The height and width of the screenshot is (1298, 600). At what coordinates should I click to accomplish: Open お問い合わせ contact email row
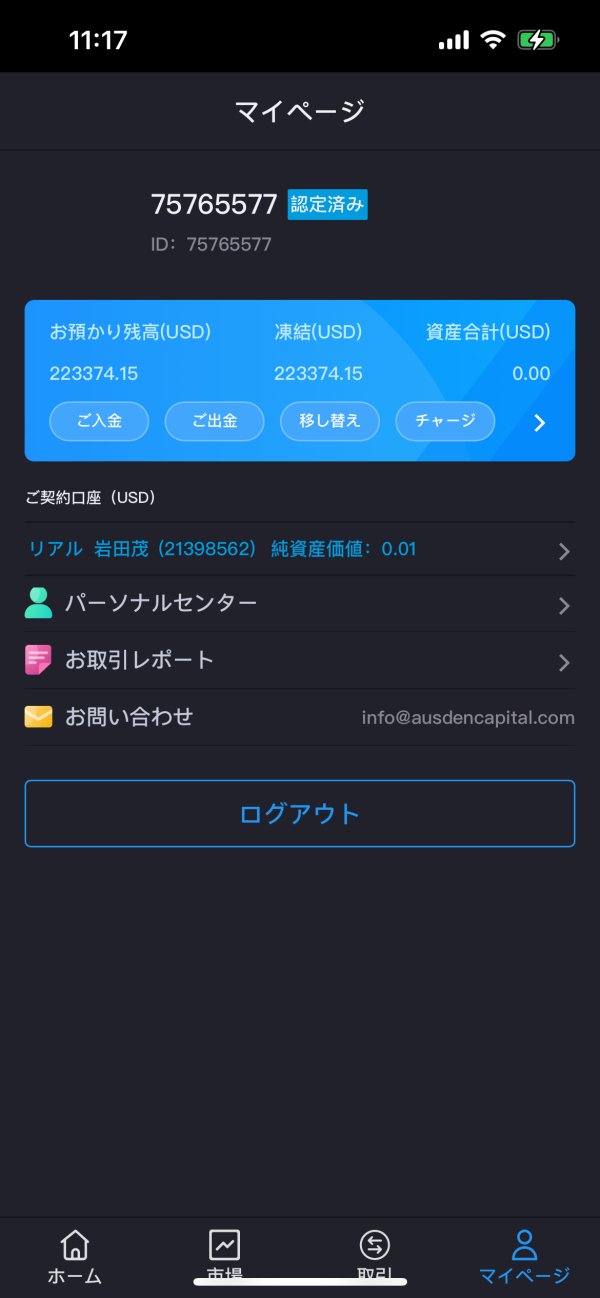click(300, 717)
